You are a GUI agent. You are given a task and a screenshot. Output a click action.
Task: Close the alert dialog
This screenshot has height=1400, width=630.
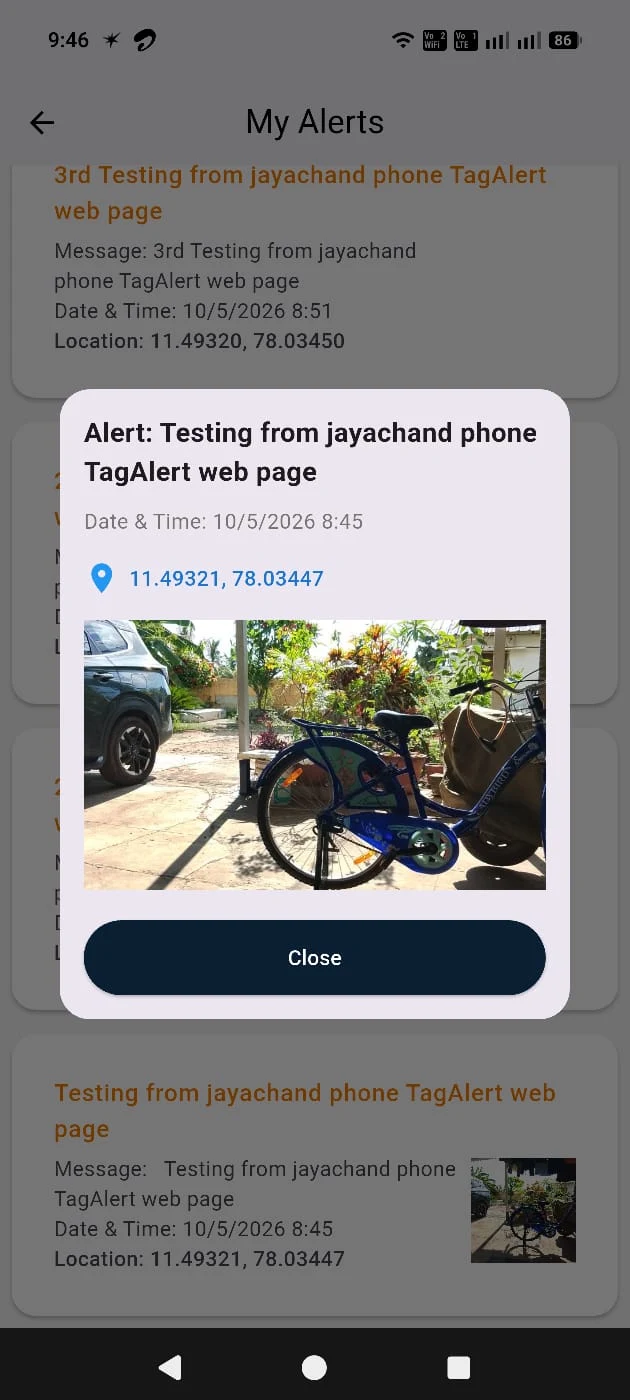[x=314, y=957]
